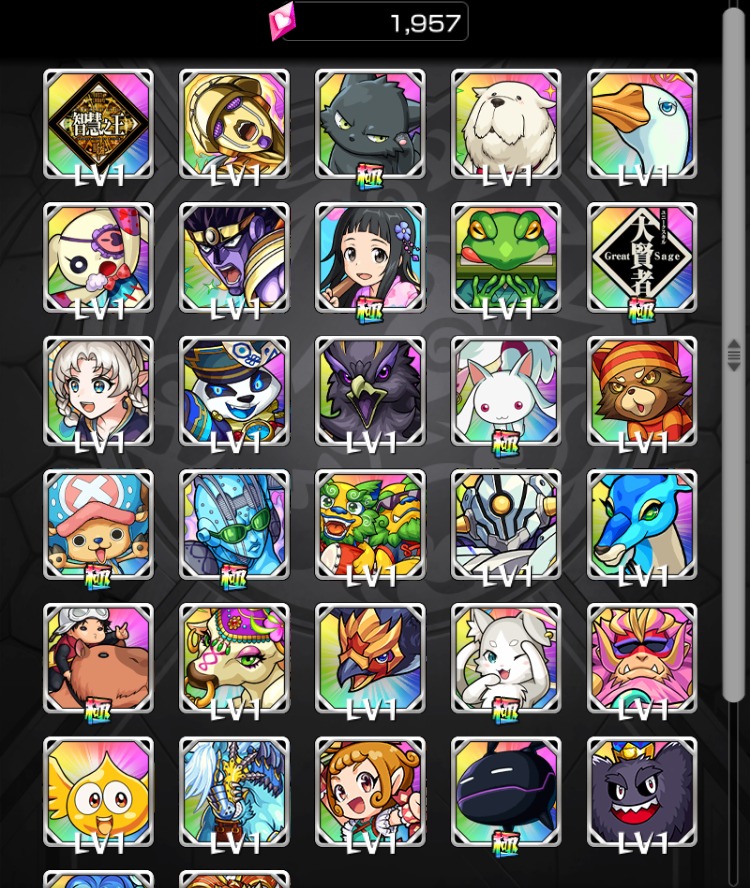750x888 pixels.
Task: Select the reindeer in pink cross hat
Action: pyautogui.click(x=98, y=524)
